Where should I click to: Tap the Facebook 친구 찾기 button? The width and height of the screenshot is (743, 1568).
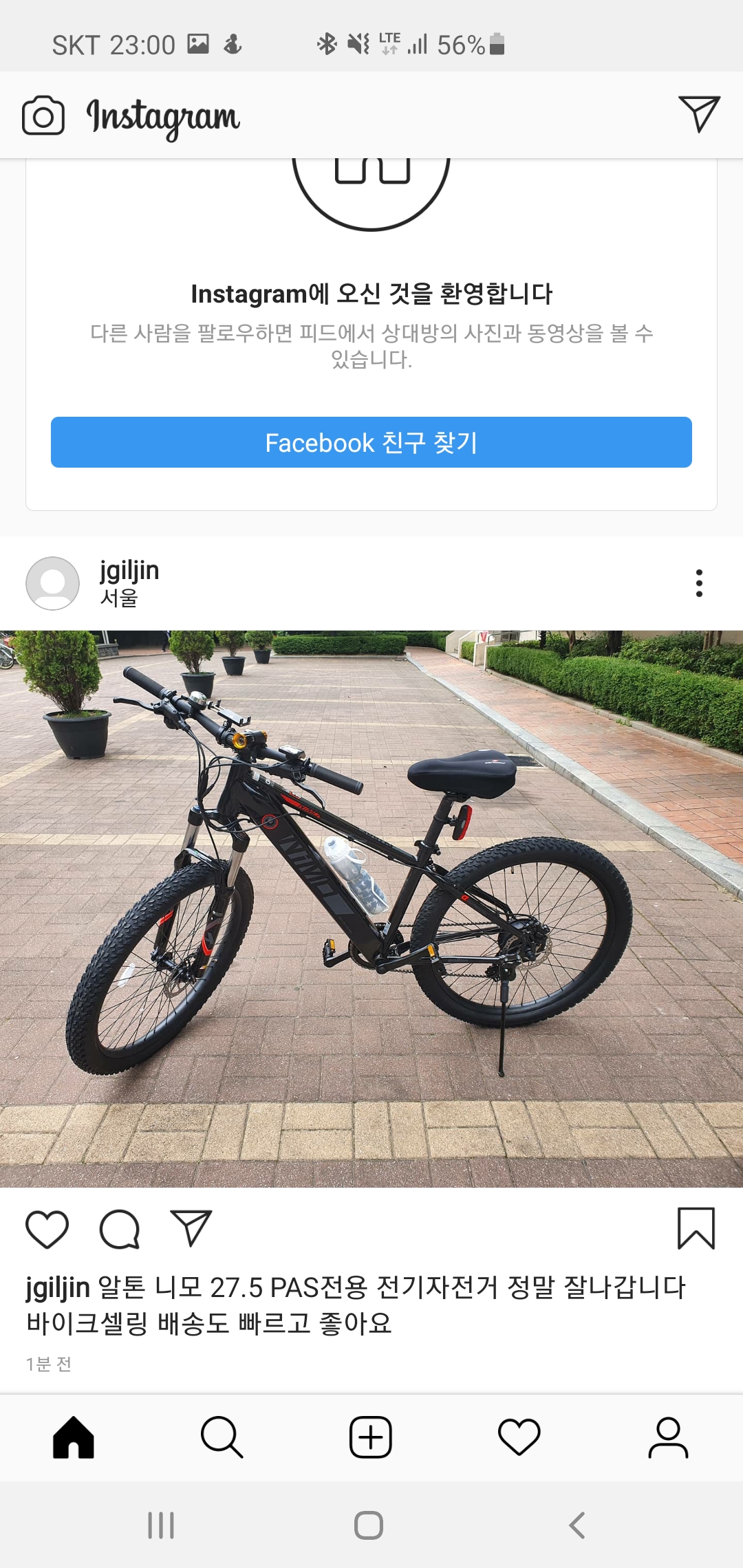(x=371, y=442)
